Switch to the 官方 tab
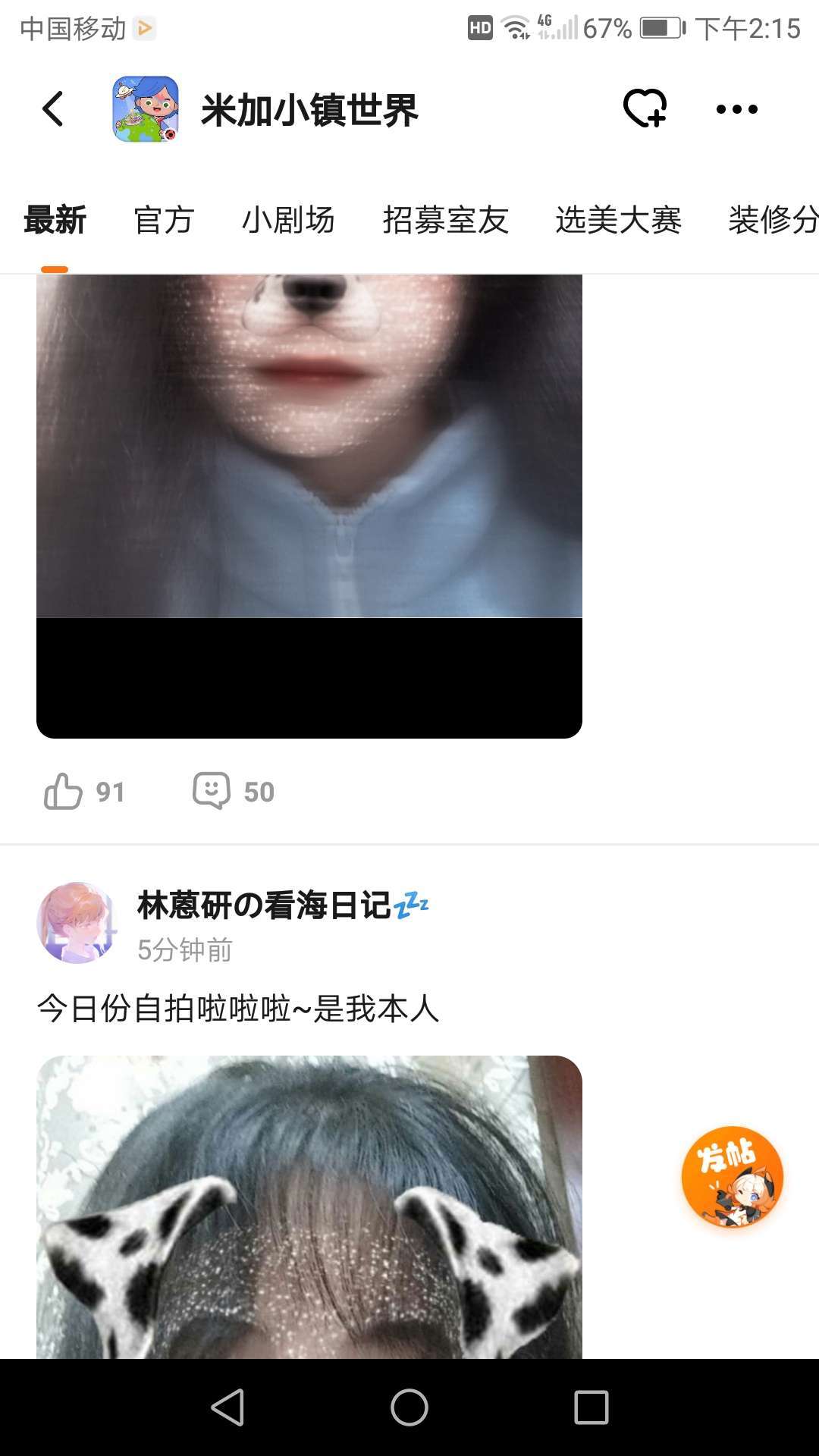The width and height of the screenshot is (819, 1456). pyautogui.click(x=164, y=221)
